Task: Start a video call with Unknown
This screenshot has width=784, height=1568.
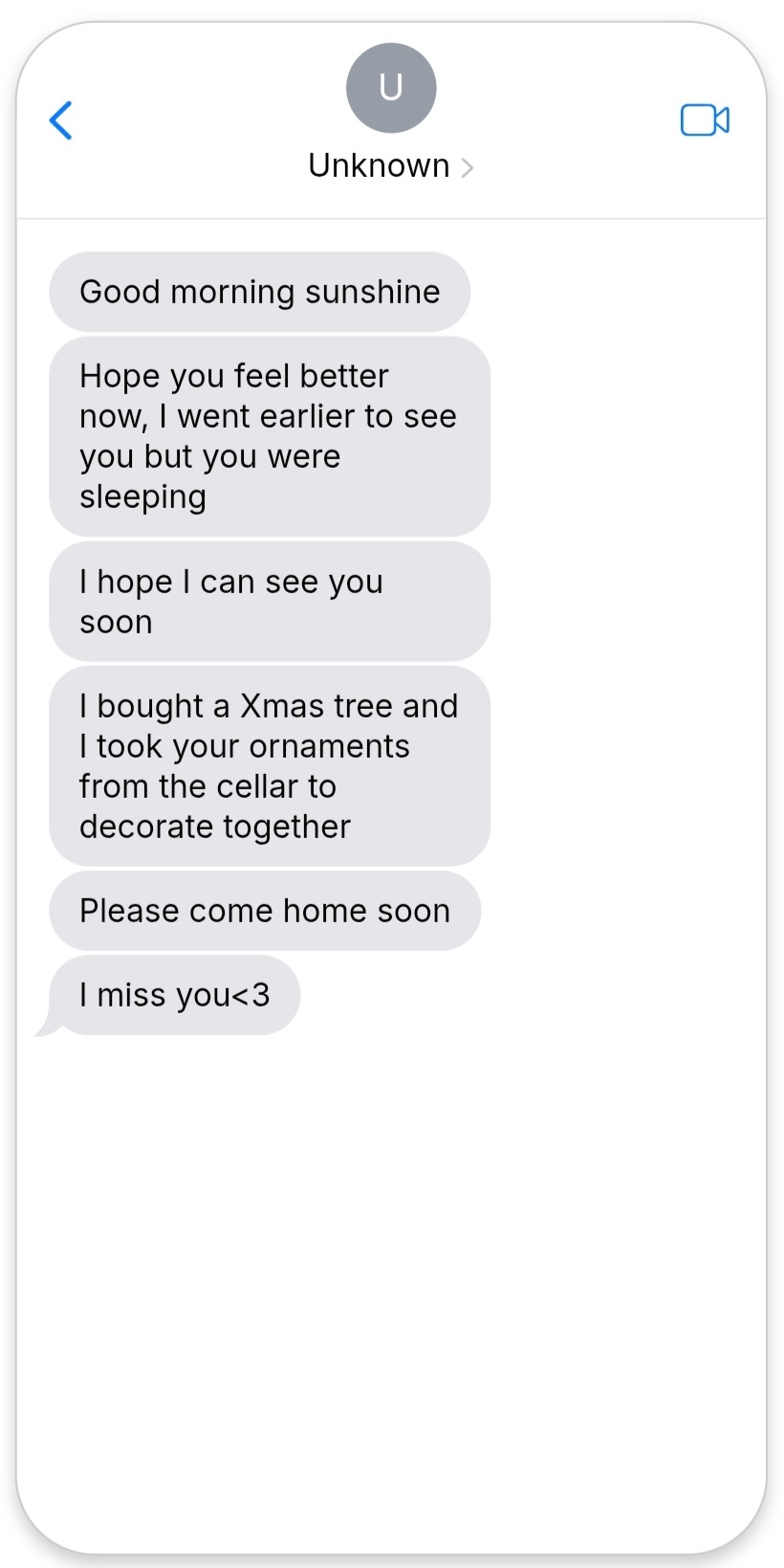Action: [705, 121]
